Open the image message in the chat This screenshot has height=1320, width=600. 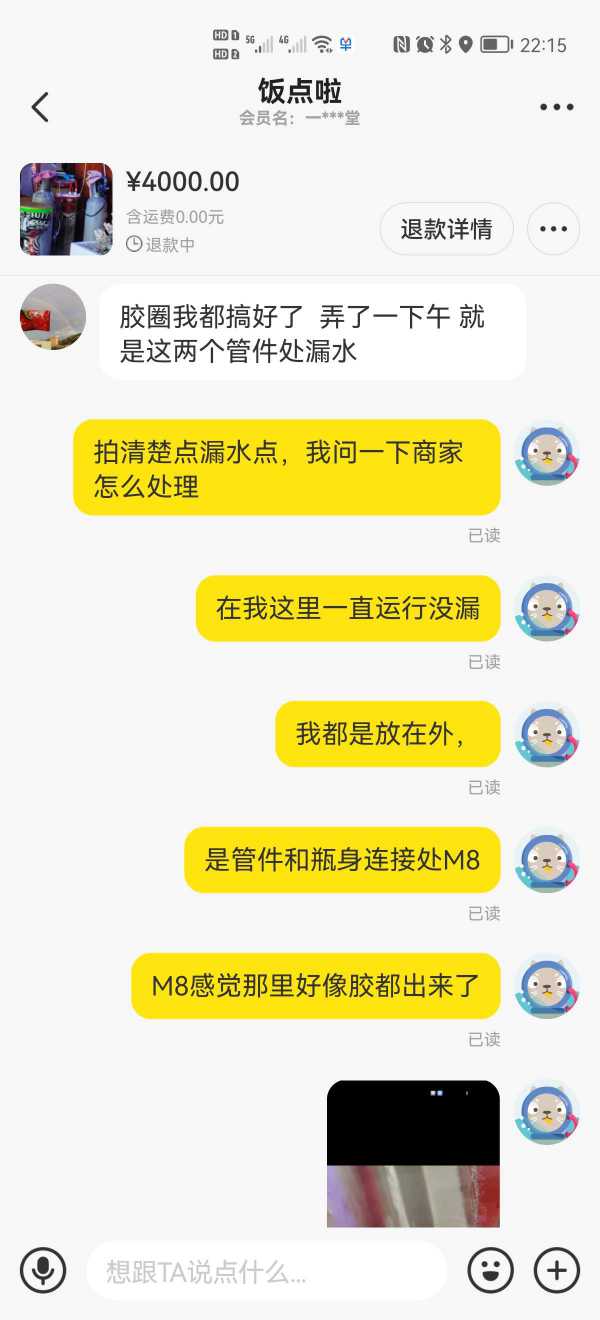413,1153
